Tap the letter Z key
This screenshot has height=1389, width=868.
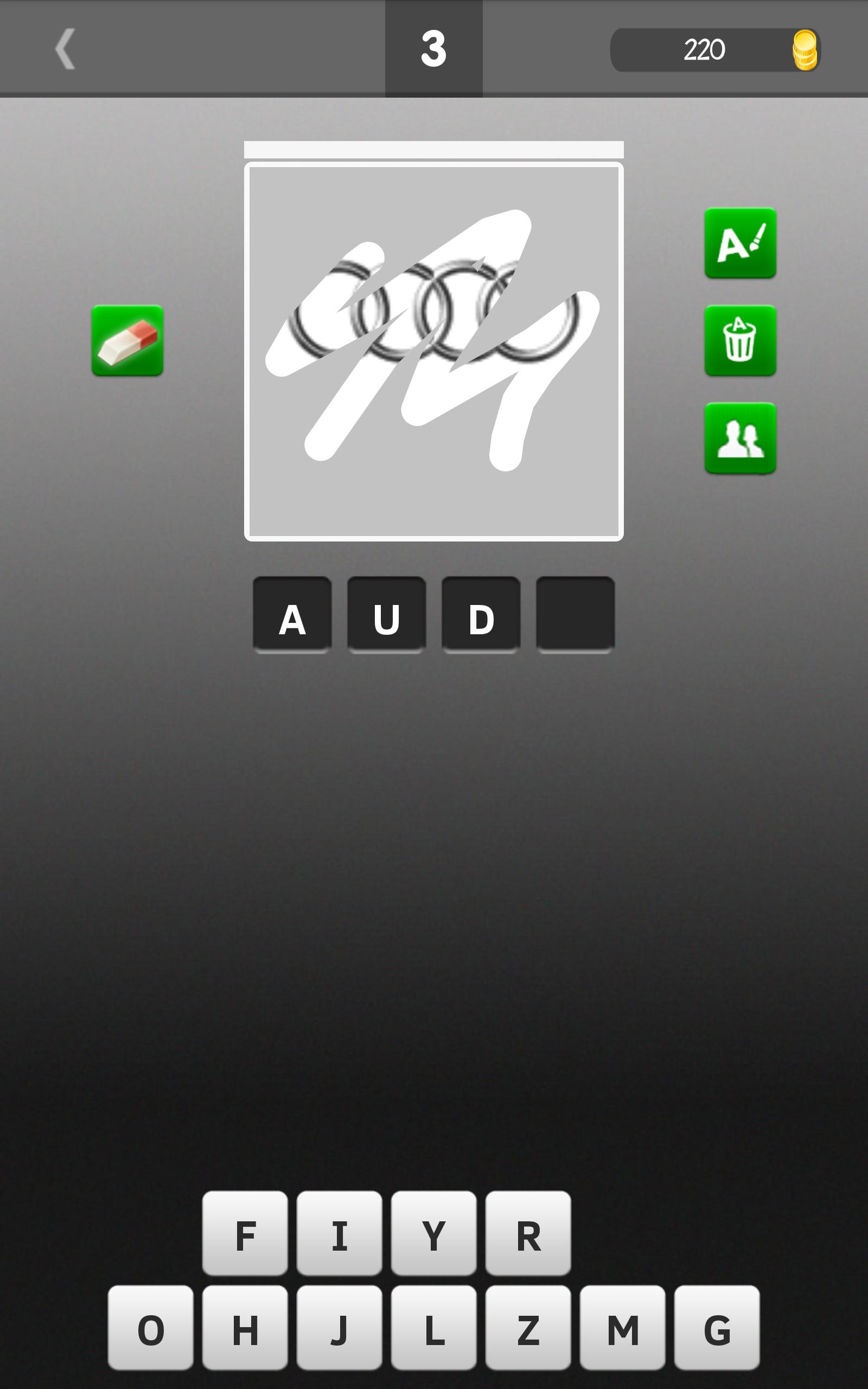tap(528, 1327)
